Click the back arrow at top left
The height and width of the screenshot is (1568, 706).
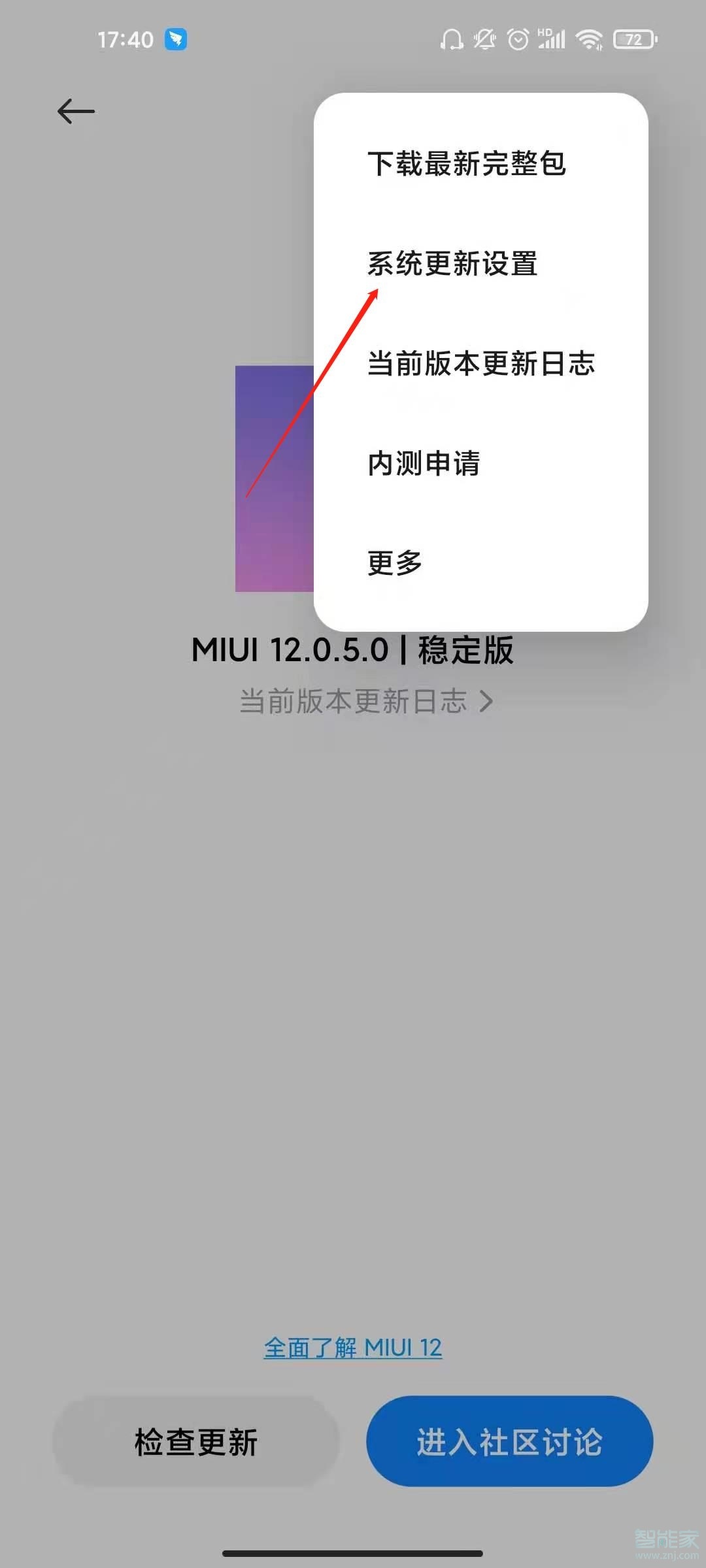coord(75,111)
